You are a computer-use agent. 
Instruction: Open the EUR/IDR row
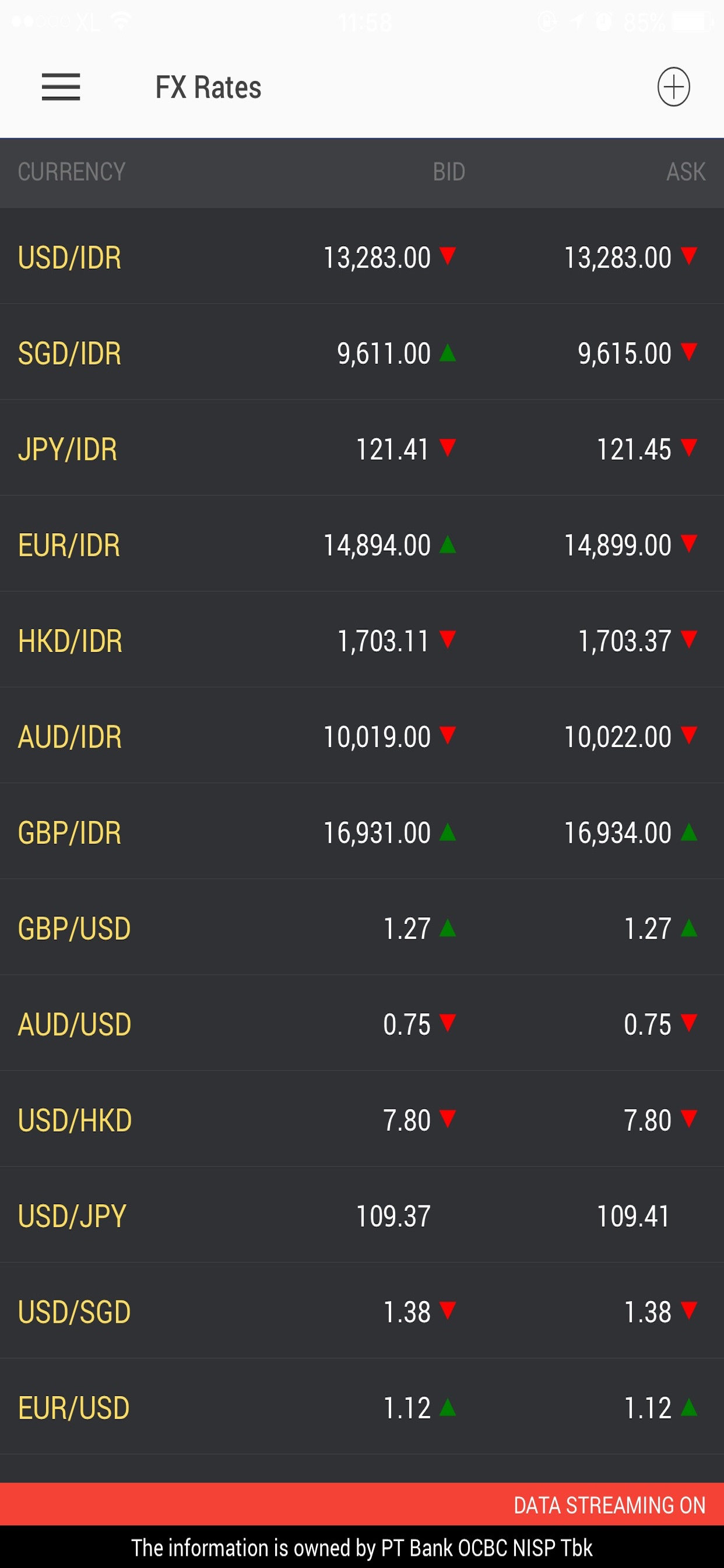pyautogui.click(x=362, y=544)
